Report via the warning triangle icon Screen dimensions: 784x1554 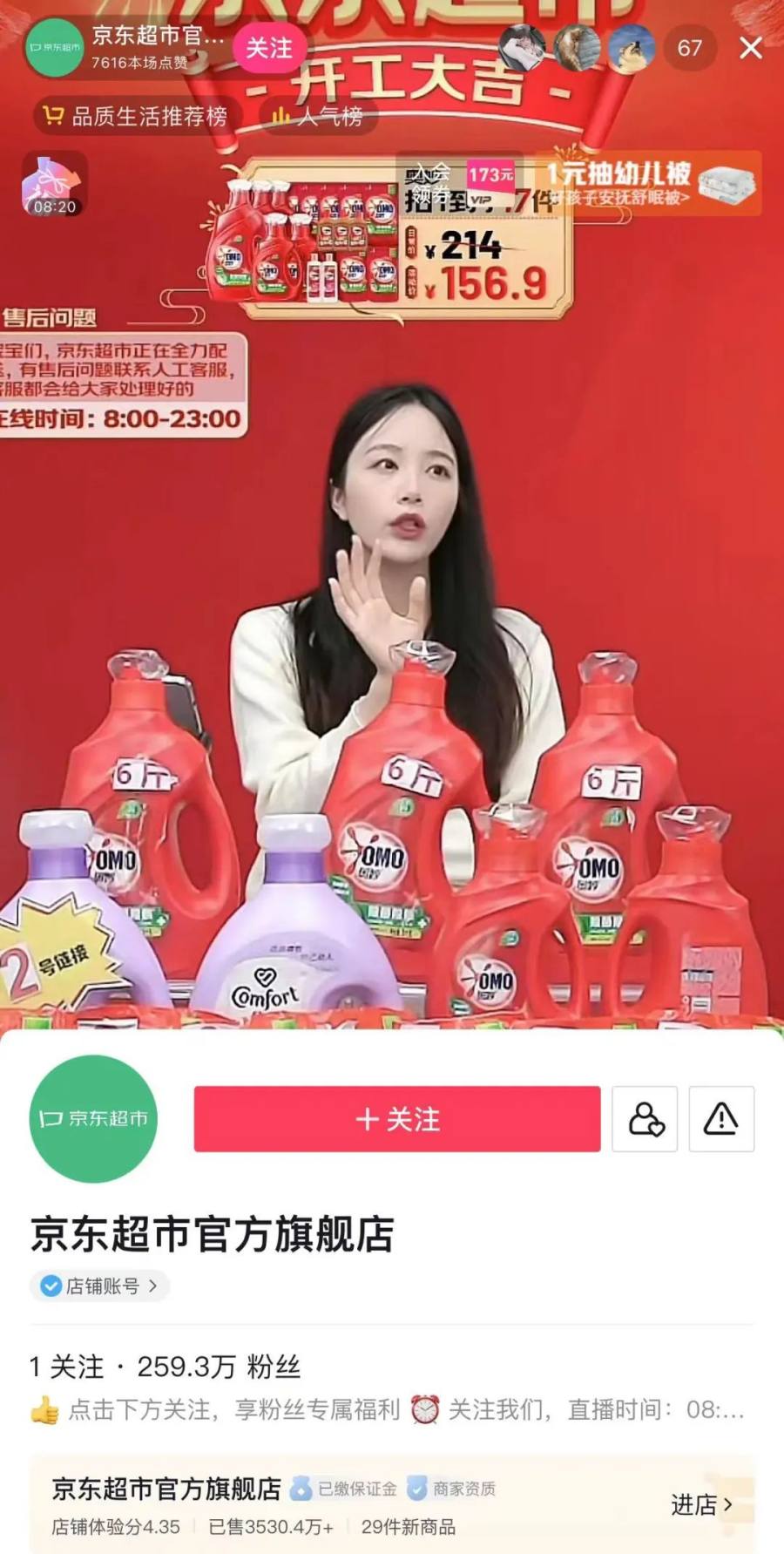721,1119
